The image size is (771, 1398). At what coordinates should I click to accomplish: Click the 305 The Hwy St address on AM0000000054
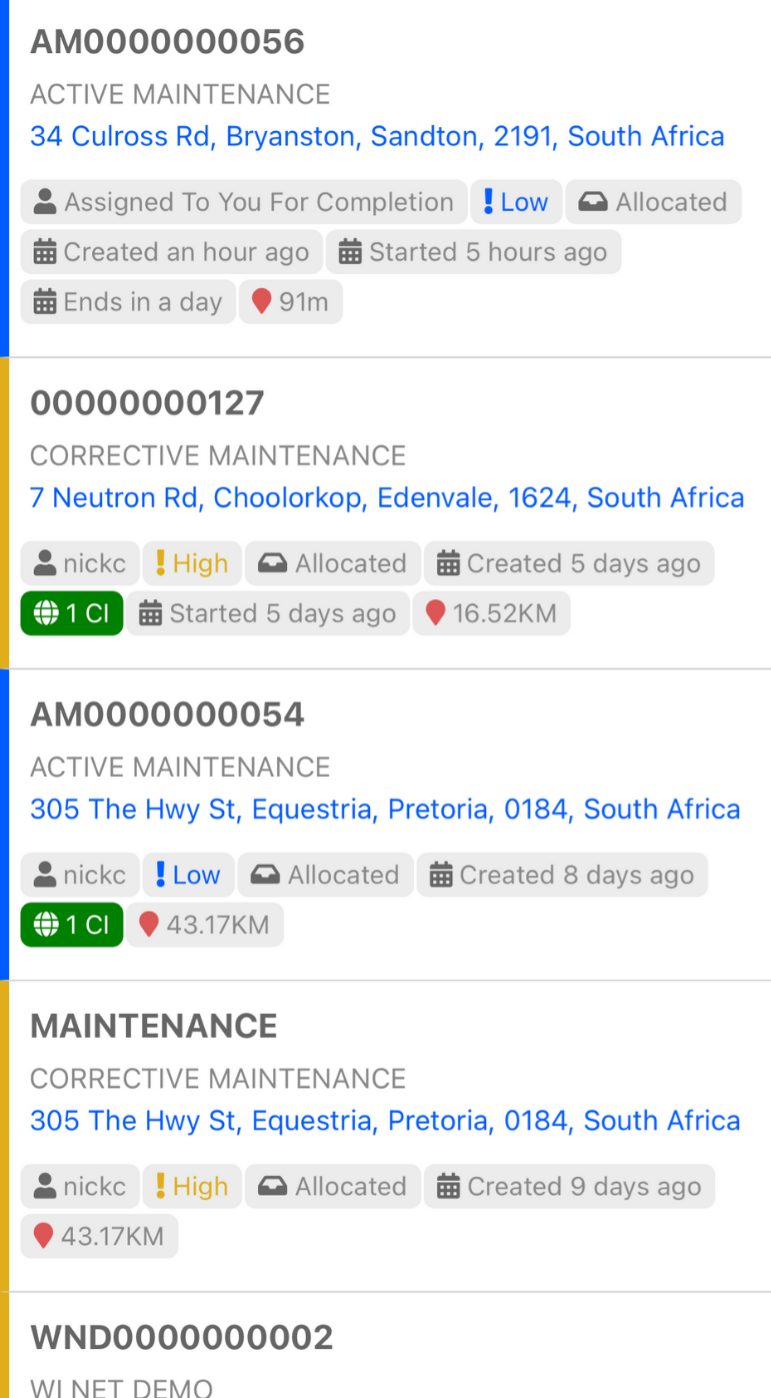click(x=385, y=808)
